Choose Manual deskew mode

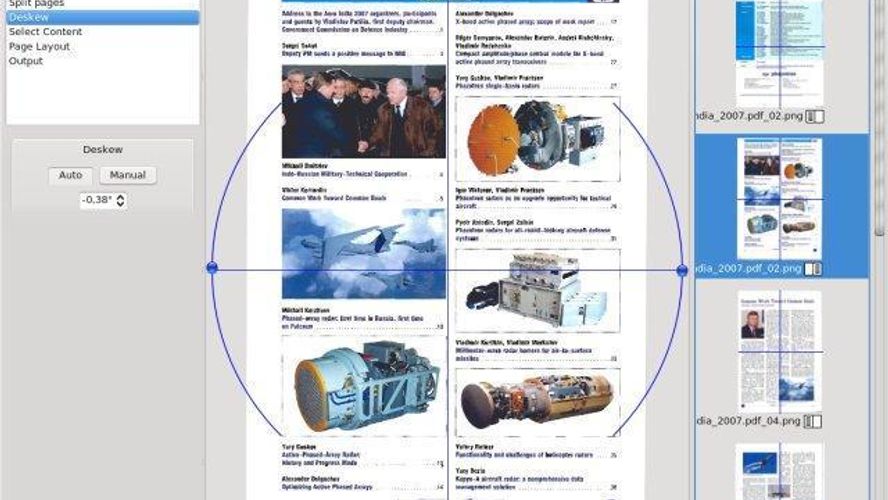pyautogui.click(x=128, y=175)
